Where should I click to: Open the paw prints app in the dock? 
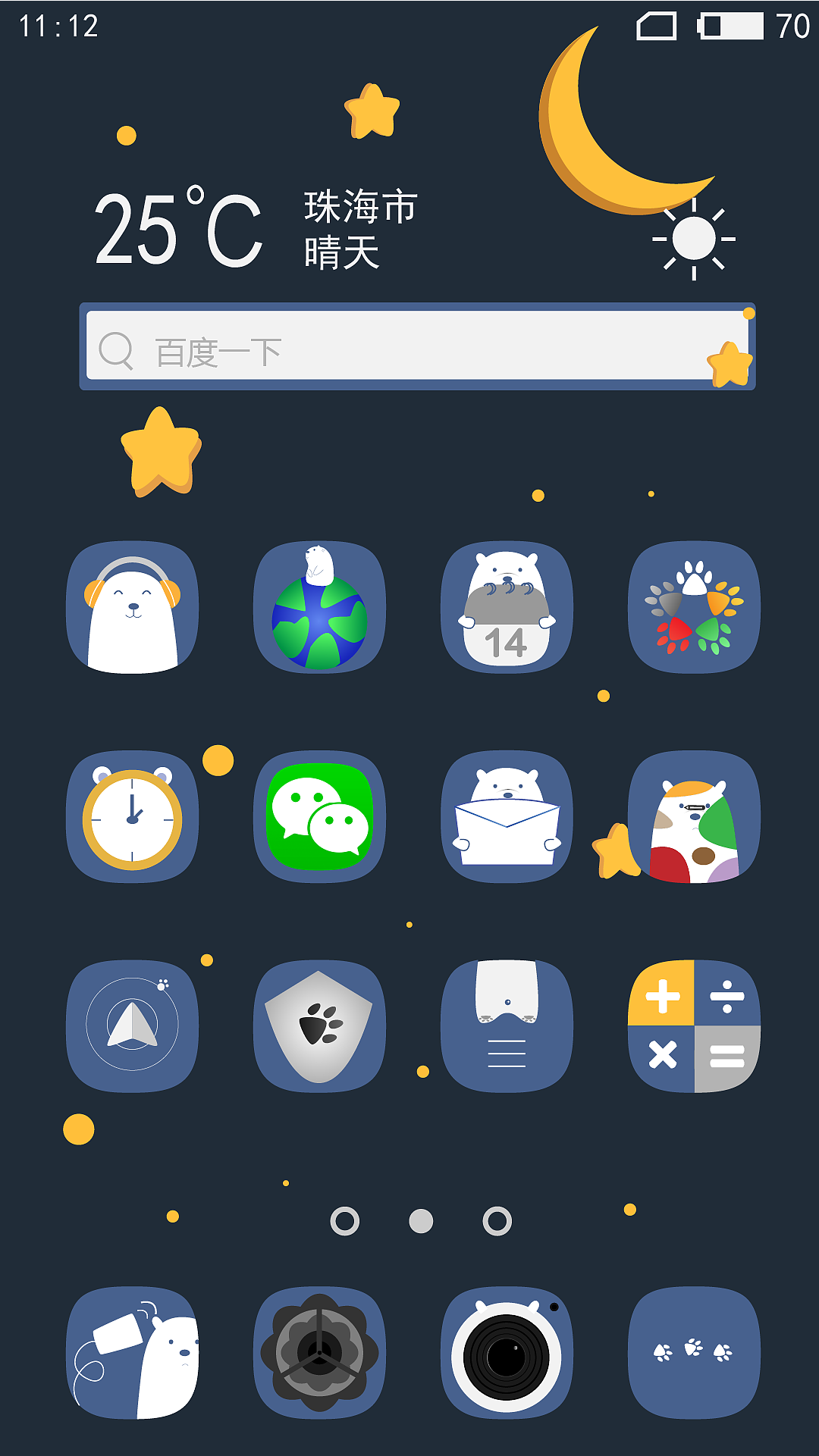point(695,1349)
